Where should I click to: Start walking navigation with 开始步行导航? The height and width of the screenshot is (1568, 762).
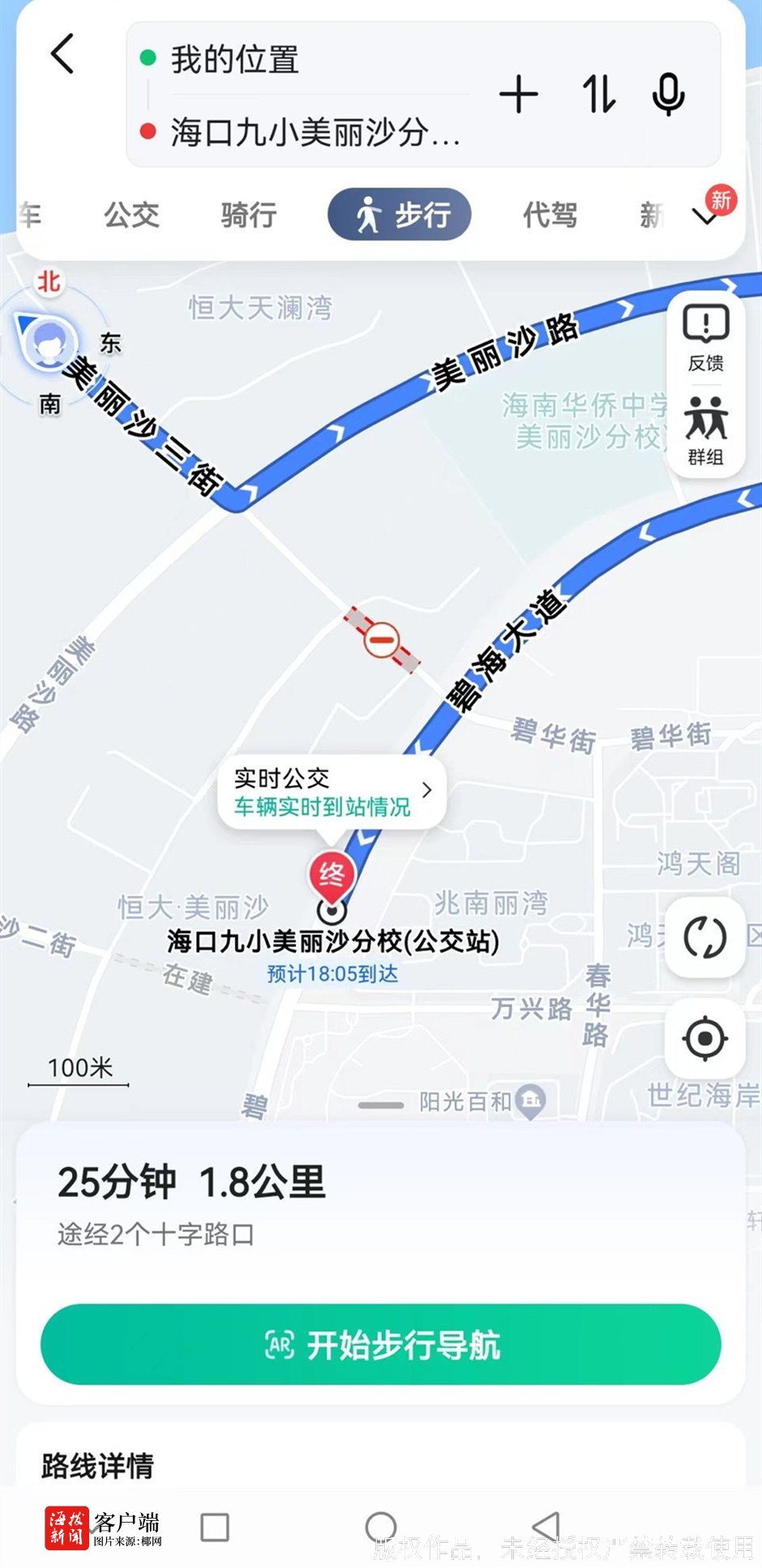pos(381,1345)
